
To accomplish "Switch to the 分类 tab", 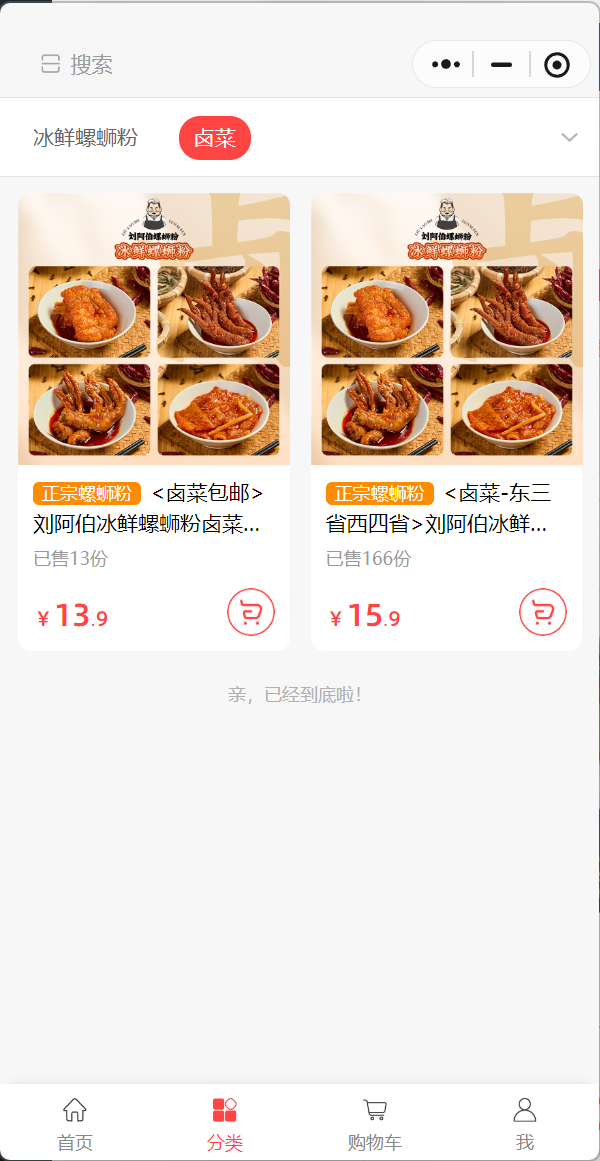I will (x=225, y=1124).
